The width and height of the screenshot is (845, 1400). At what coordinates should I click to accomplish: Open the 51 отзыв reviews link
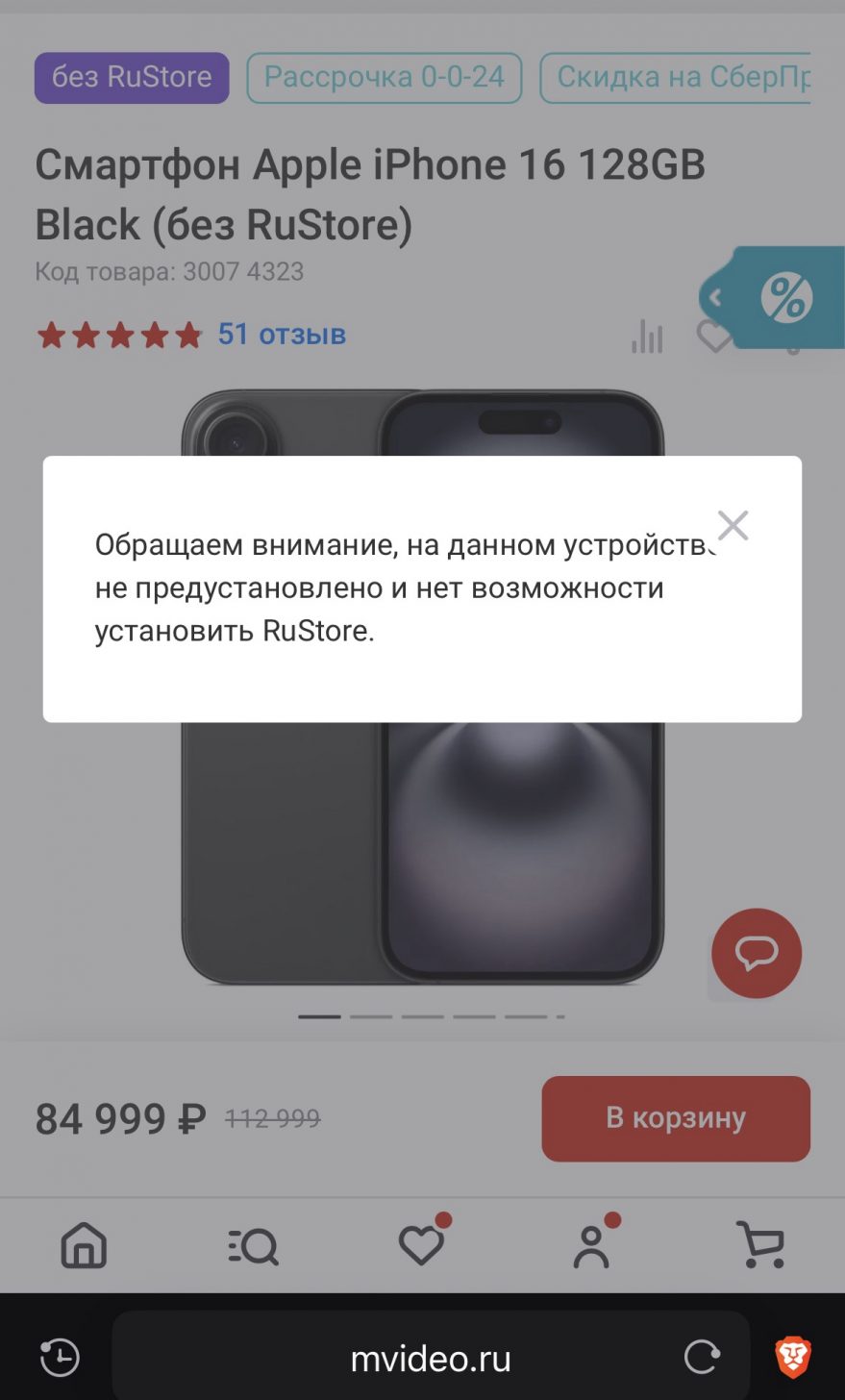[x=282, y=334]
